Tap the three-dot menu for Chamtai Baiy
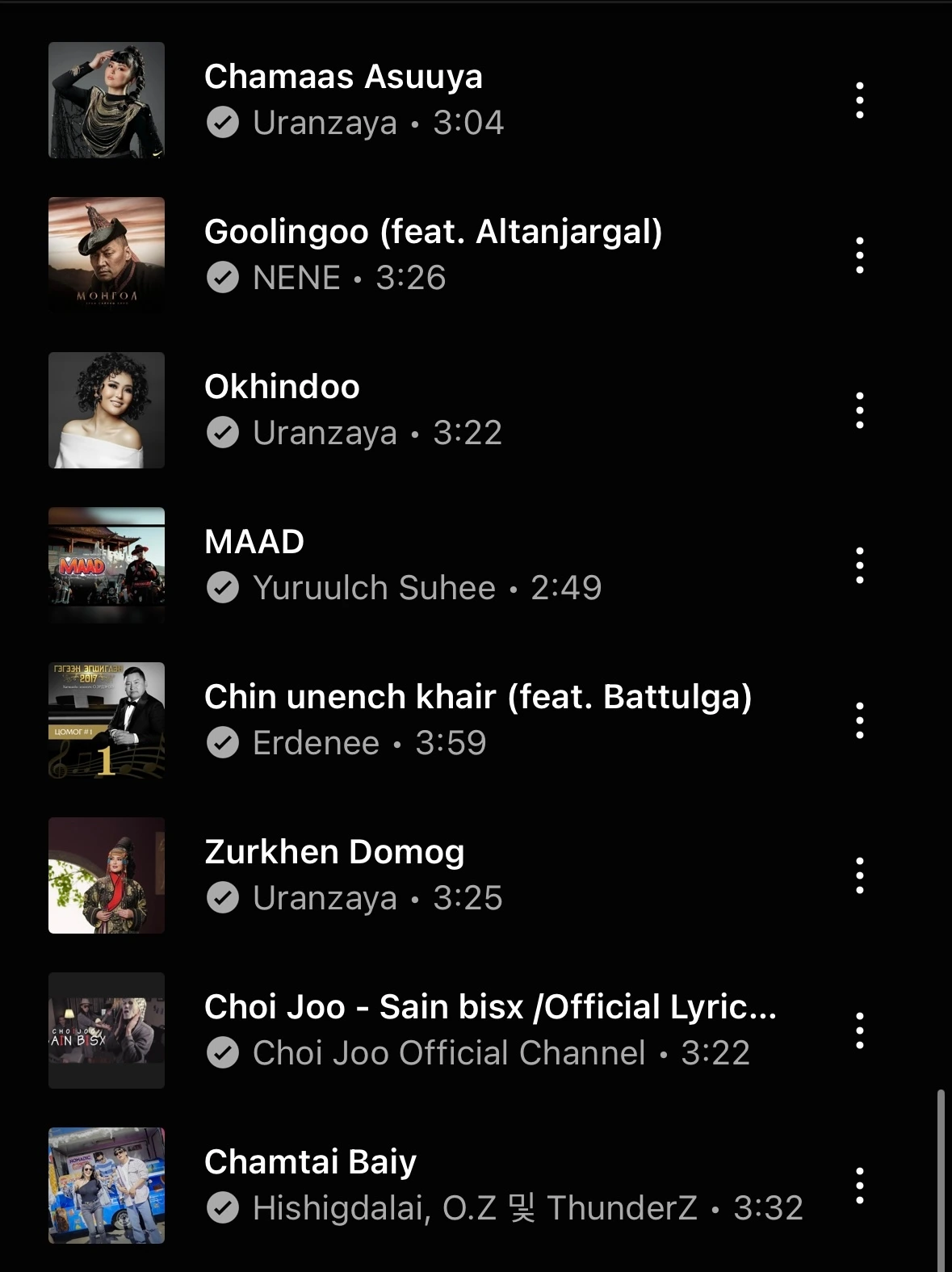This screenshot has height=1272, width=952. pos(859,1186)
